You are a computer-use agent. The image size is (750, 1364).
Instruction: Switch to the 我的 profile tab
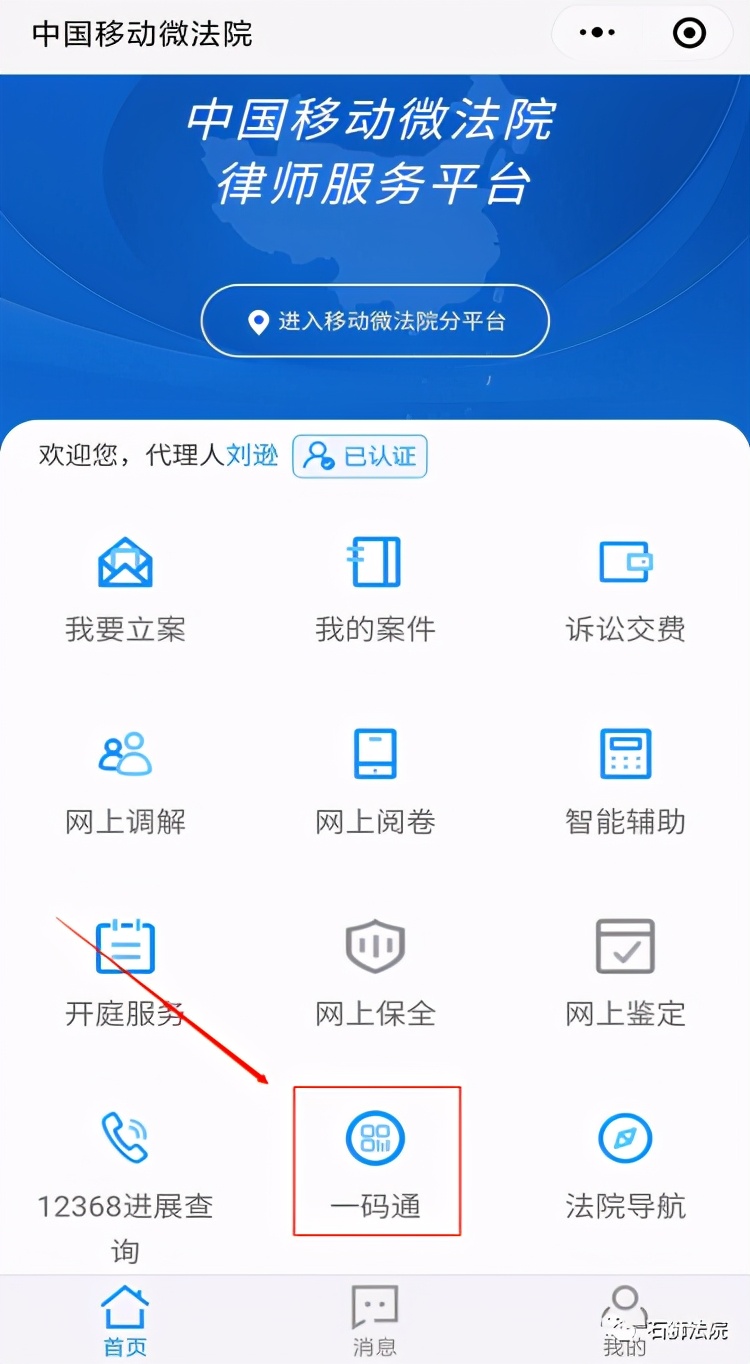click(x=624, y=1318)
